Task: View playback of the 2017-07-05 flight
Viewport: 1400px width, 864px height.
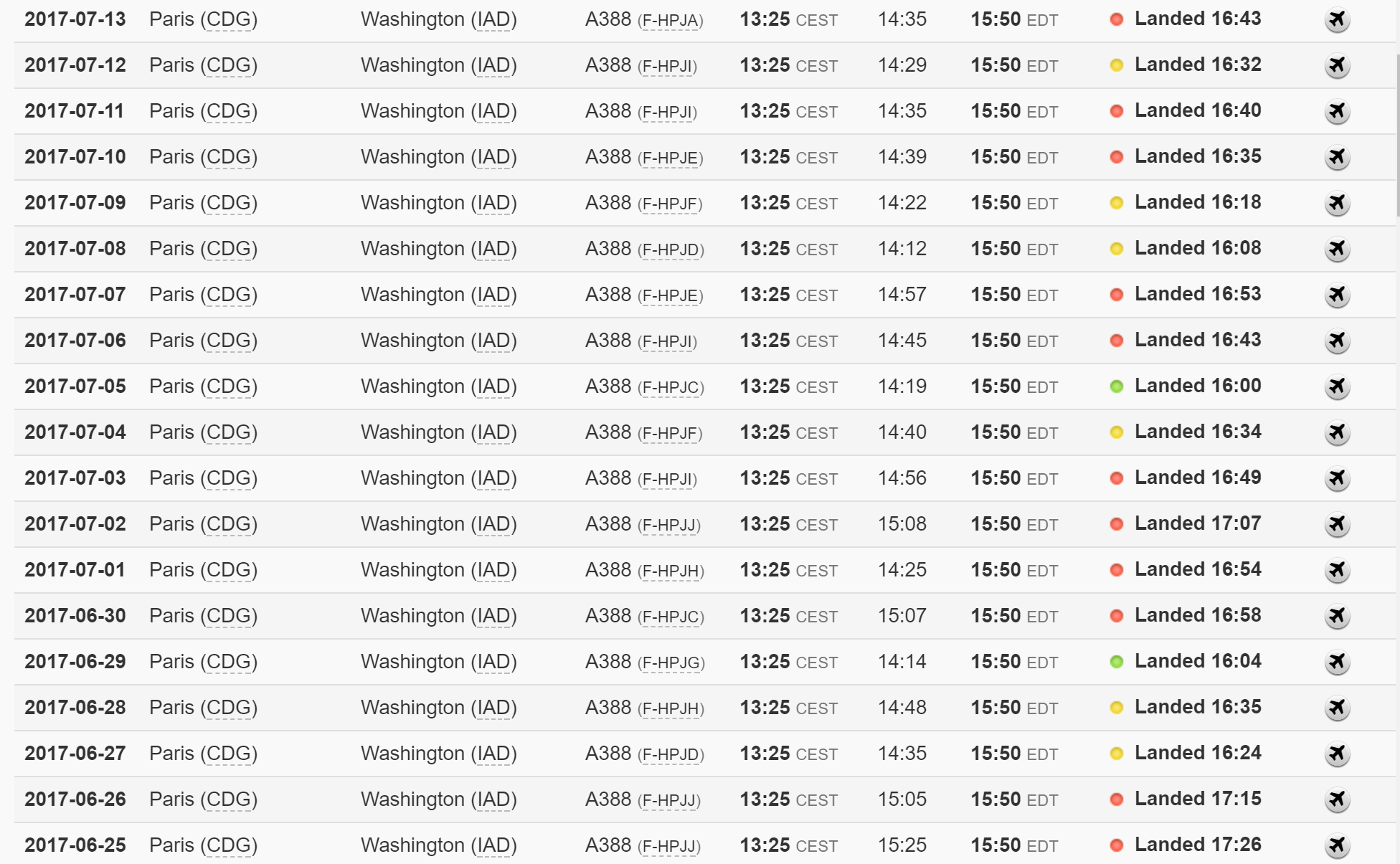Action: [x=1337, y=386]
